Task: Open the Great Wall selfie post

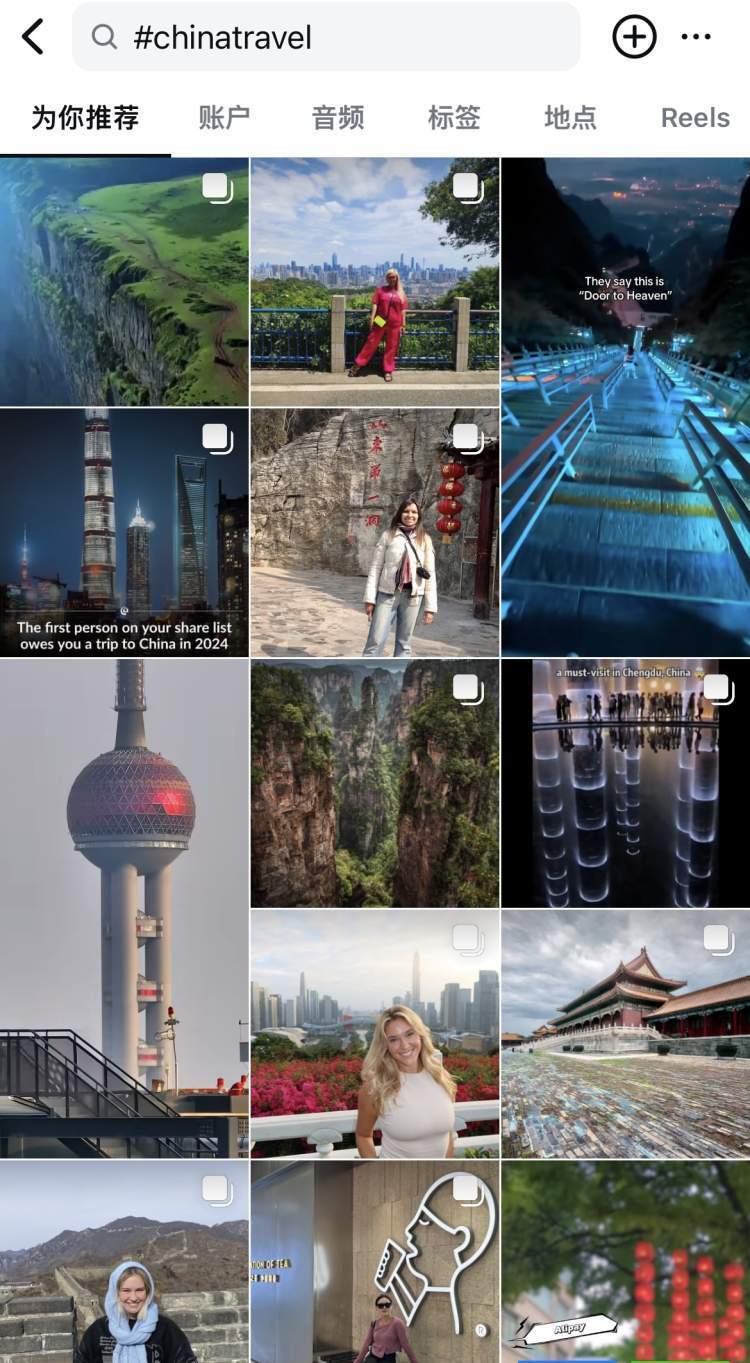Action: point(124,1262)
